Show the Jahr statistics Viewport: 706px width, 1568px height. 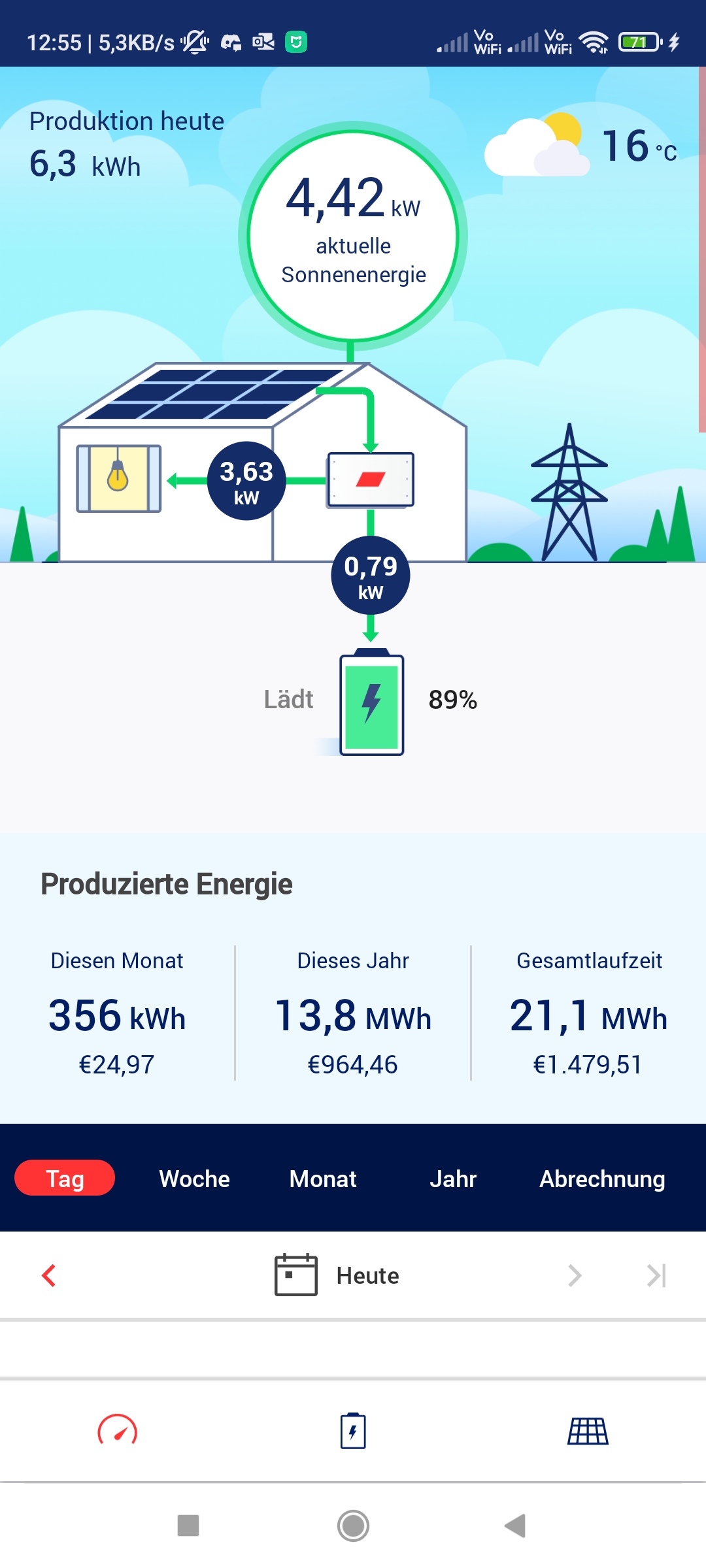coord(452,1179)
